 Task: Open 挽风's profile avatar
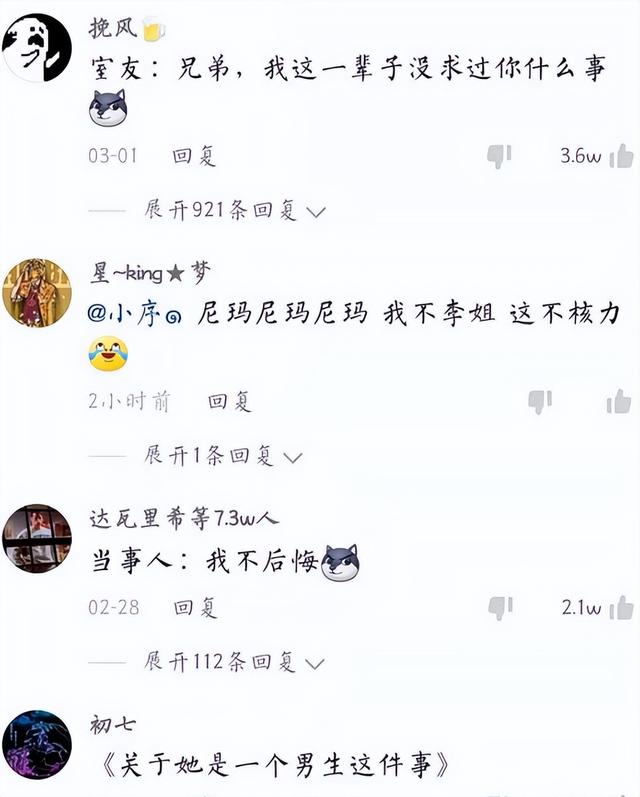36,47
